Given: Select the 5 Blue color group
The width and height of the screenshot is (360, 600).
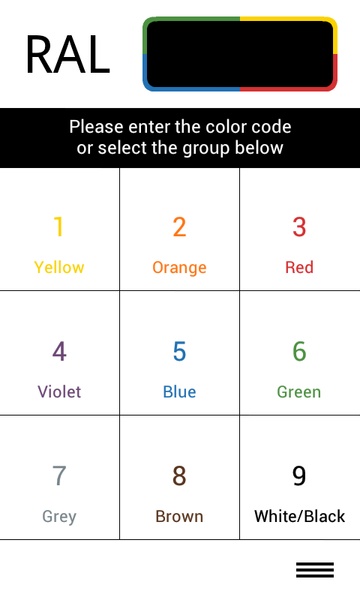Looking at the screenshot, I should [179, 353].
